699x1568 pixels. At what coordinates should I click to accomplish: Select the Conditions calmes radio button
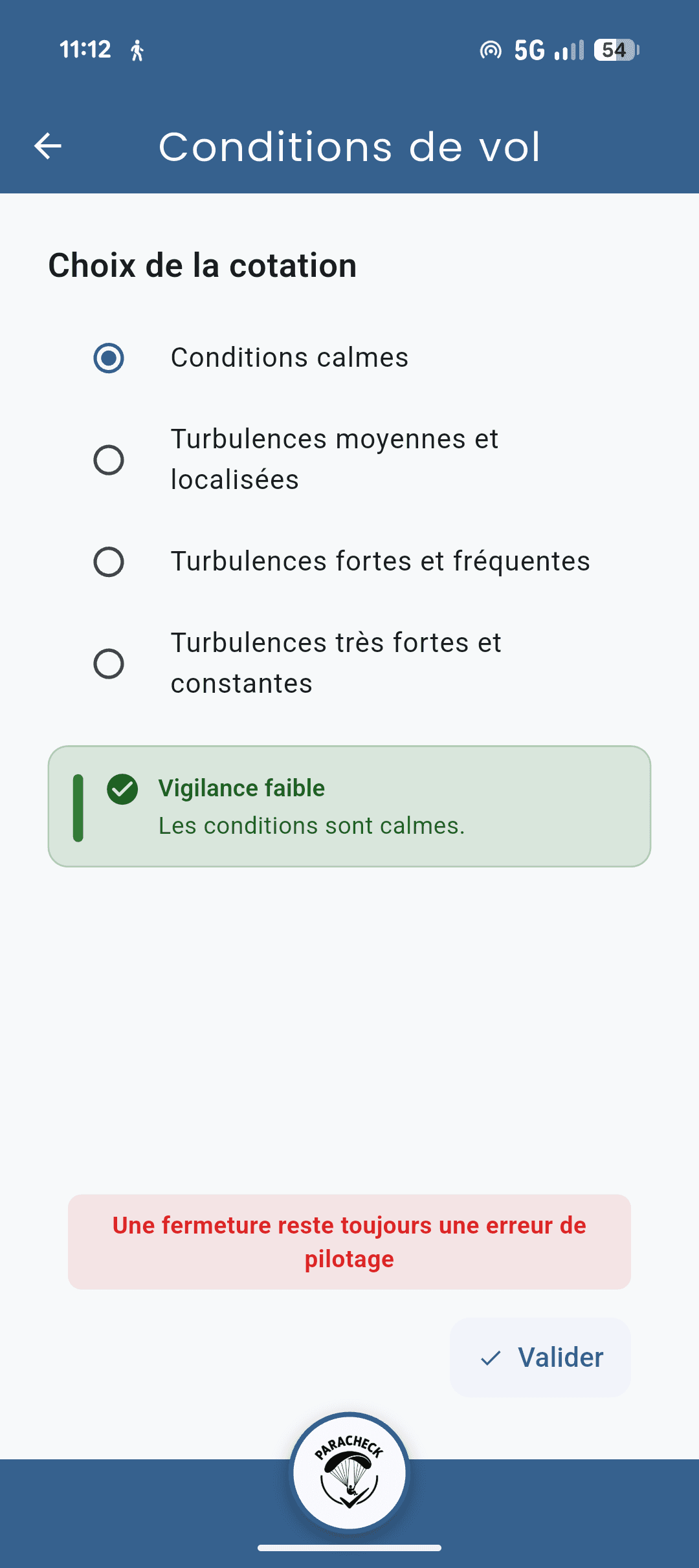click(x=110, y=356)
